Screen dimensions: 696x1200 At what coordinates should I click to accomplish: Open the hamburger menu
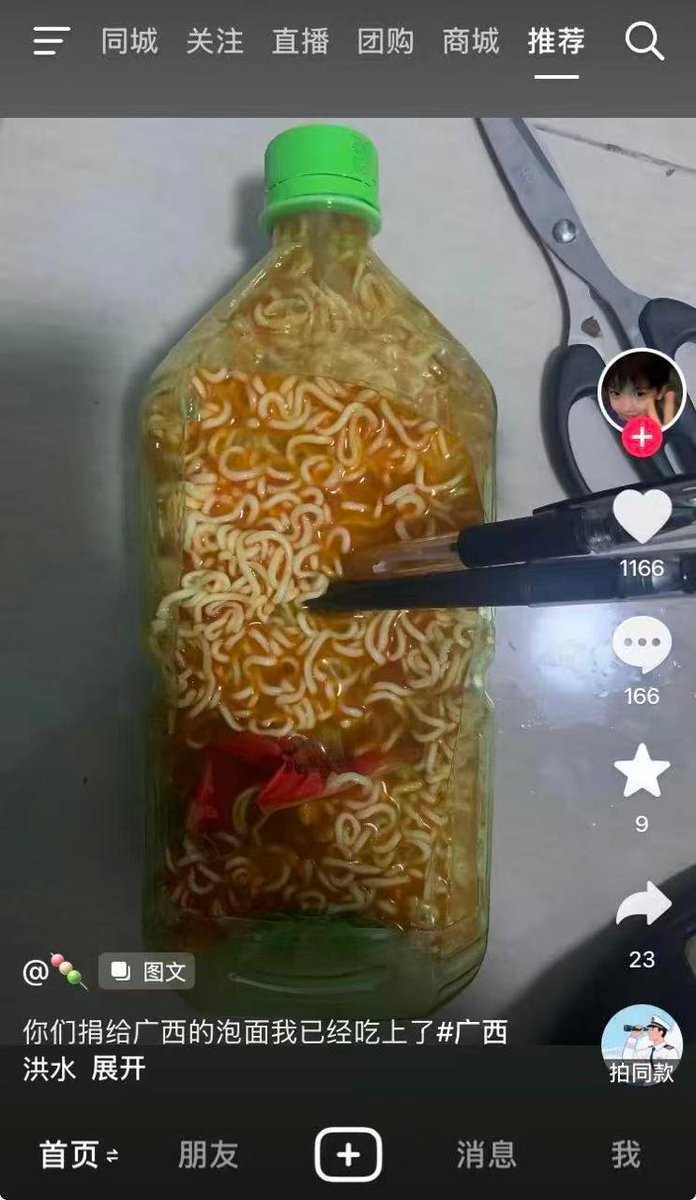[x=51, y=41]
